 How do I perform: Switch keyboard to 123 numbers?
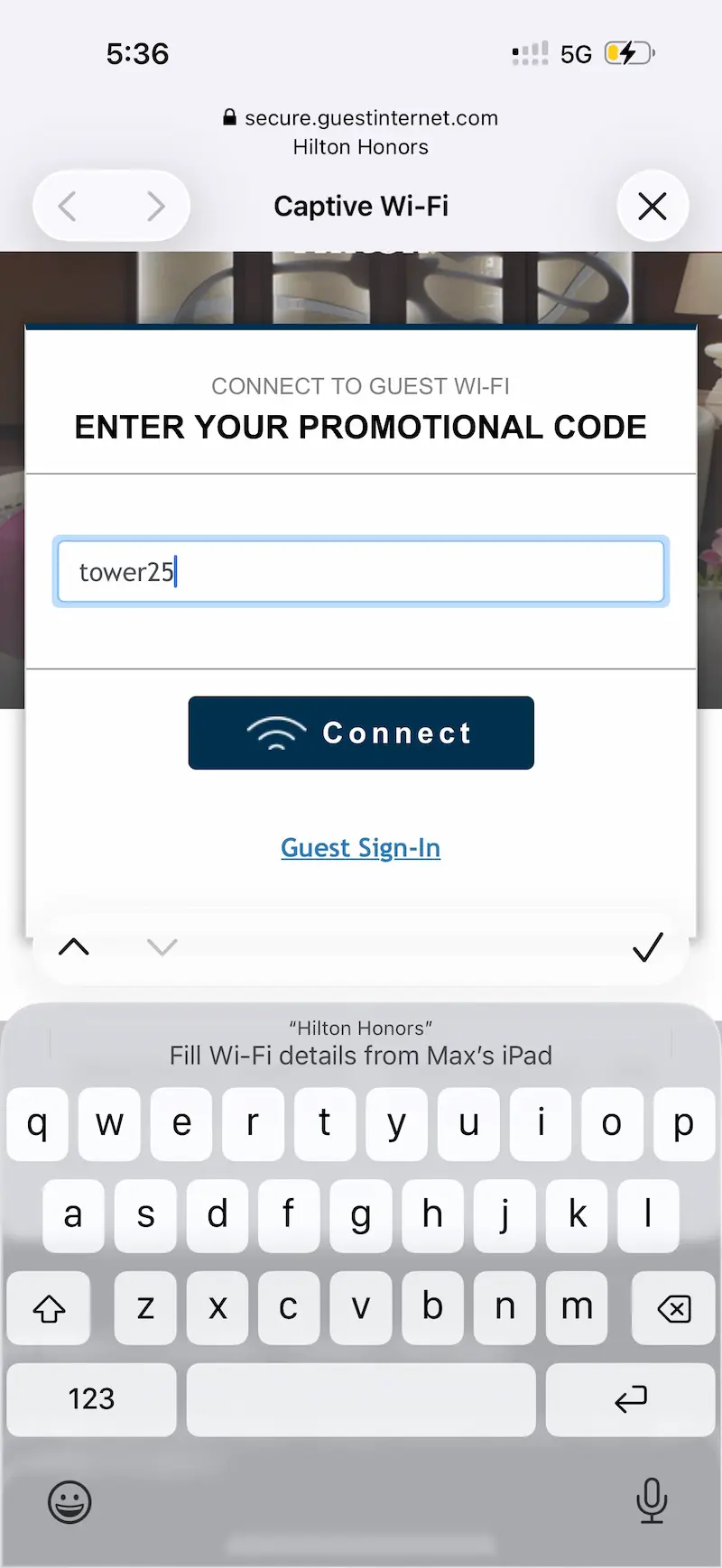click(91, 1399)
